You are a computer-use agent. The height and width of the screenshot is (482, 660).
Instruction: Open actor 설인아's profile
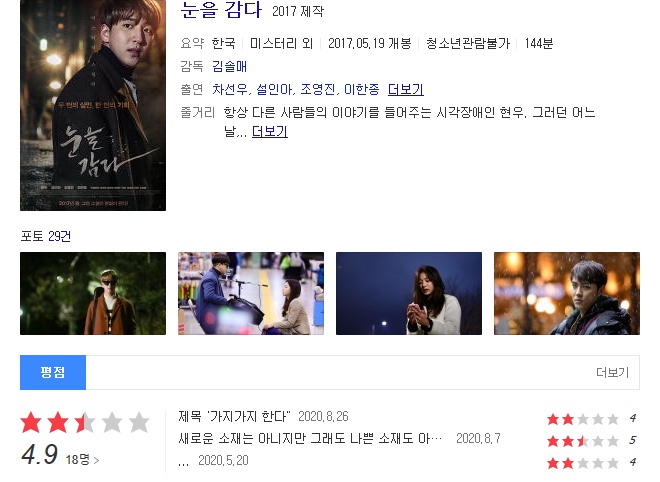click(275, 89)
